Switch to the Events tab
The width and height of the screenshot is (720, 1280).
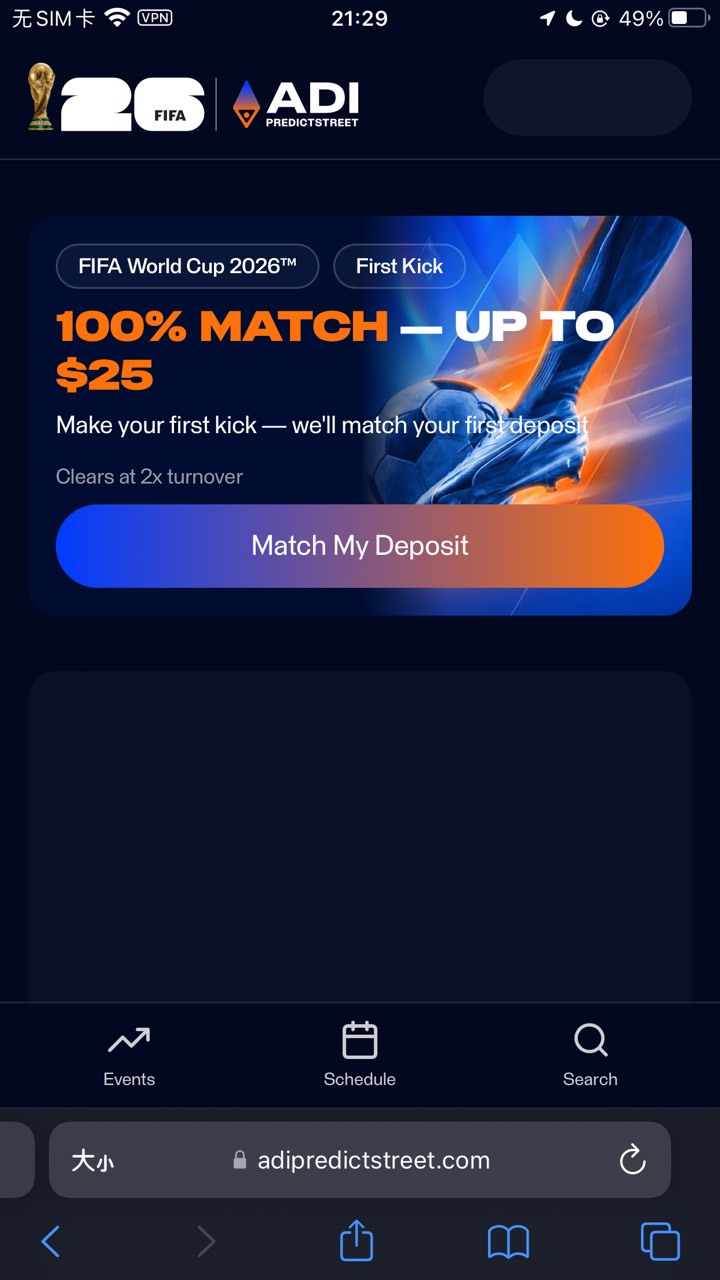click(129, 1056)
